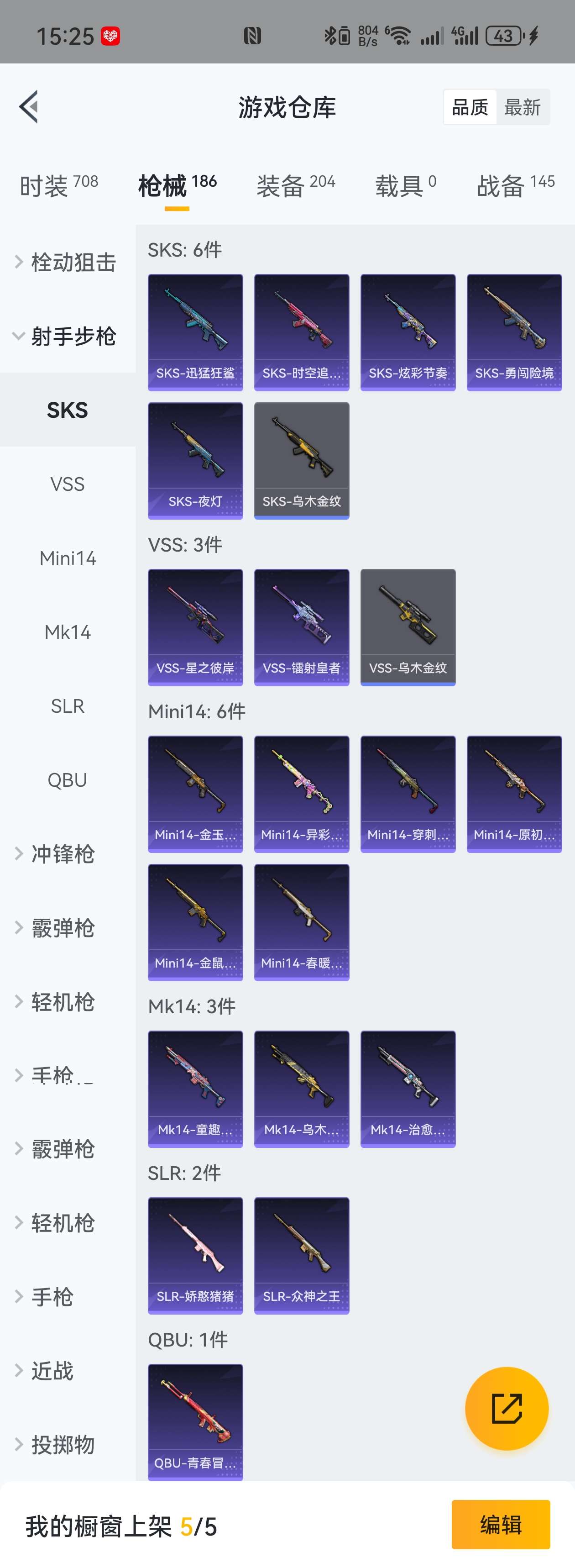Switch to the 时装 tab
Screen dimensions: 575x1568
[58, 185]
